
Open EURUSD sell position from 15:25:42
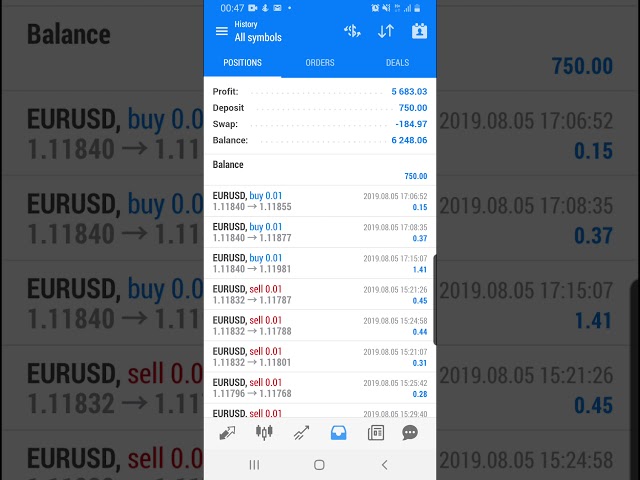tap(320, 387)
